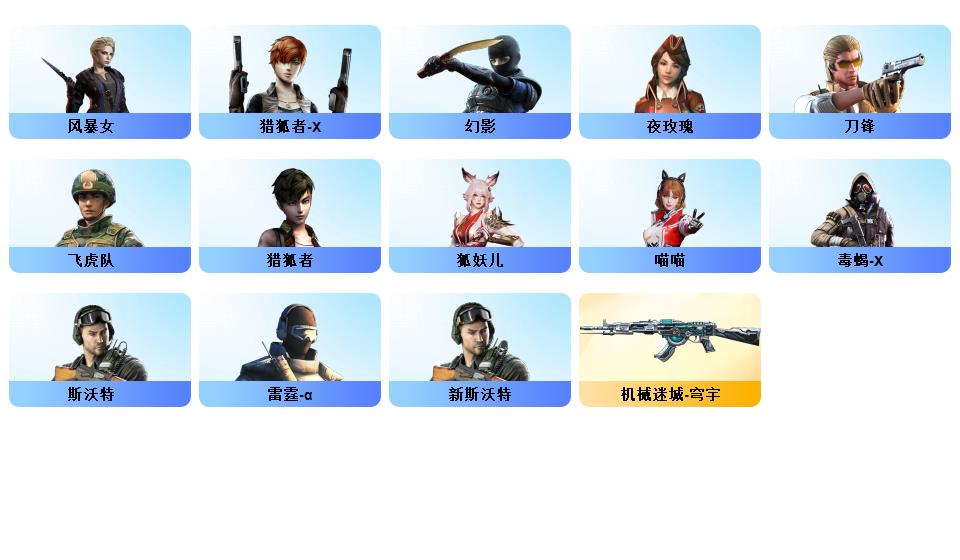Open the 新斯沃特 character card
This screenshot has width=960, height=560.
tap(480, 350)
